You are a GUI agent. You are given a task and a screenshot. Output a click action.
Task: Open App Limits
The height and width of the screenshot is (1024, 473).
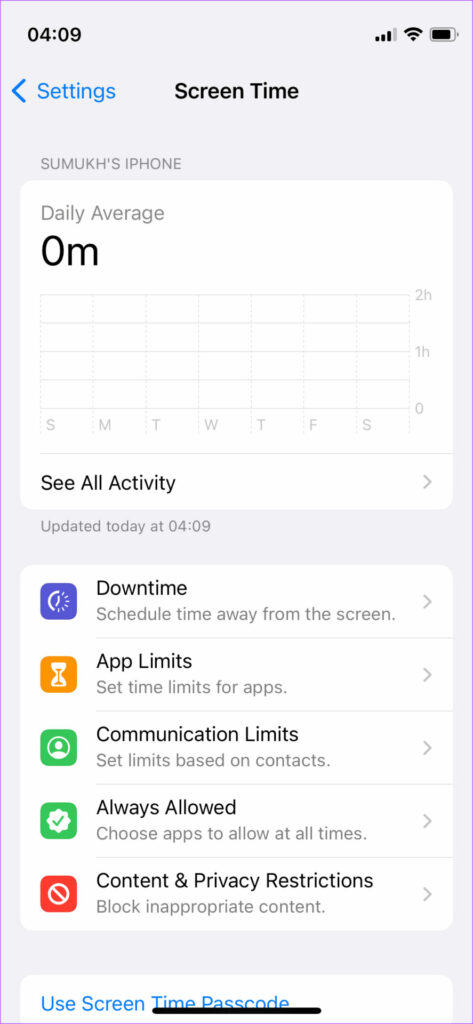(236, 675)
